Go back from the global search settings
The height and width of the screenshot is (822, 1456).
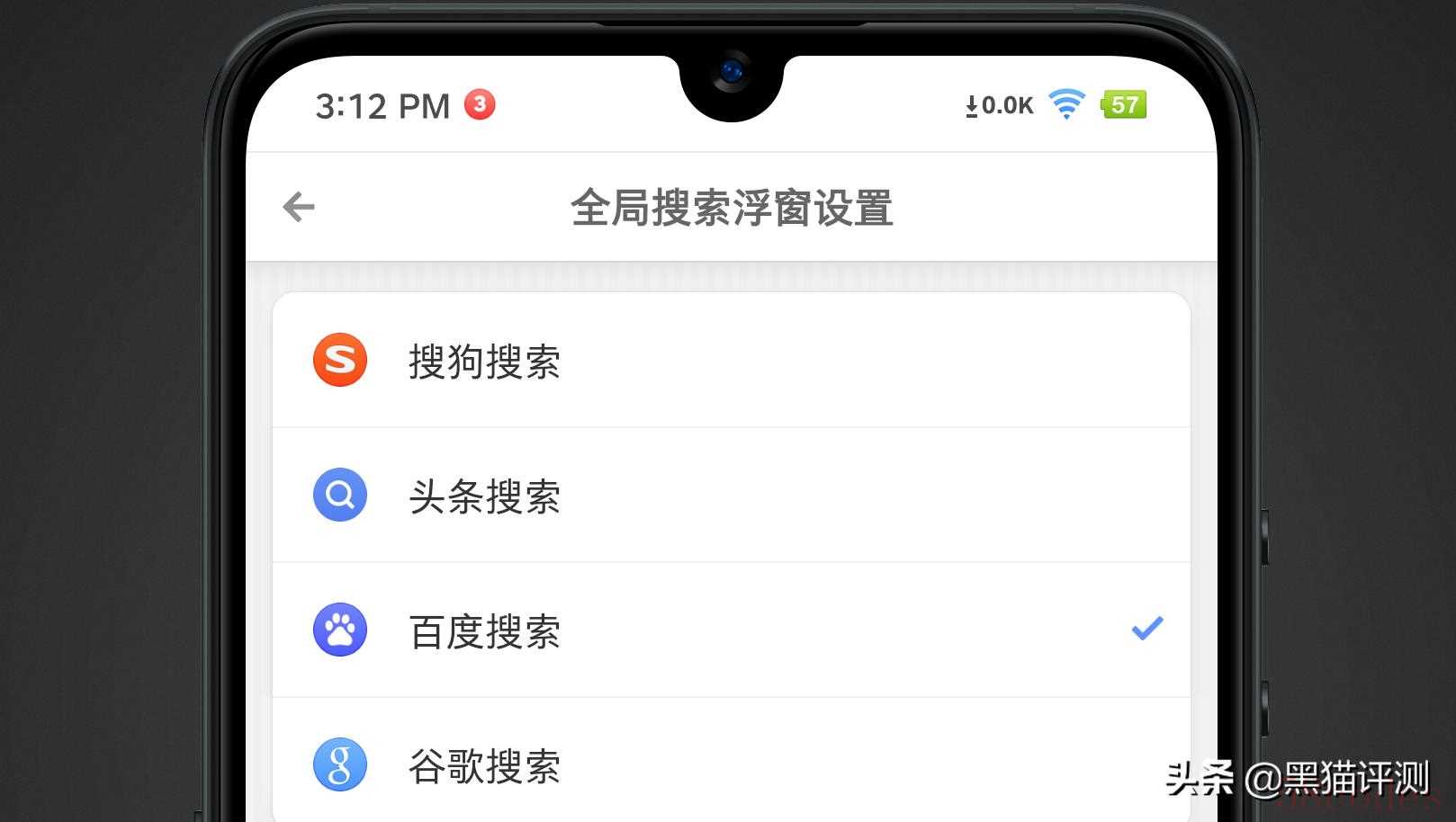299,207
